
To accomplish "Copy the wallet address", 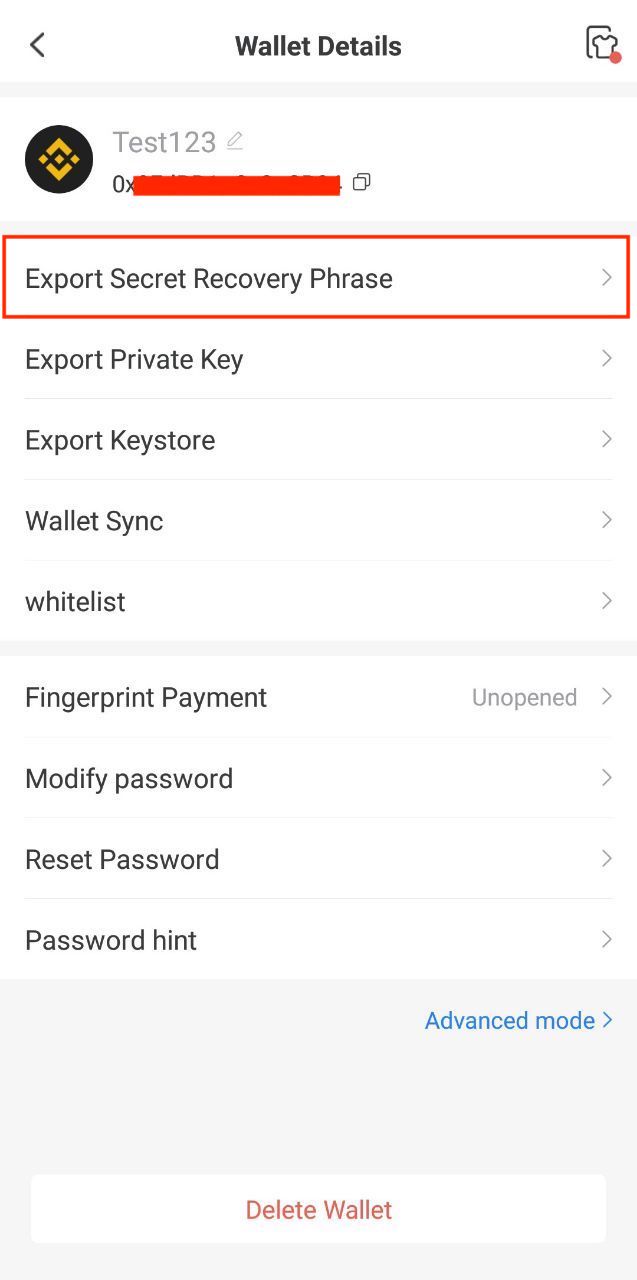I will 362,182.
